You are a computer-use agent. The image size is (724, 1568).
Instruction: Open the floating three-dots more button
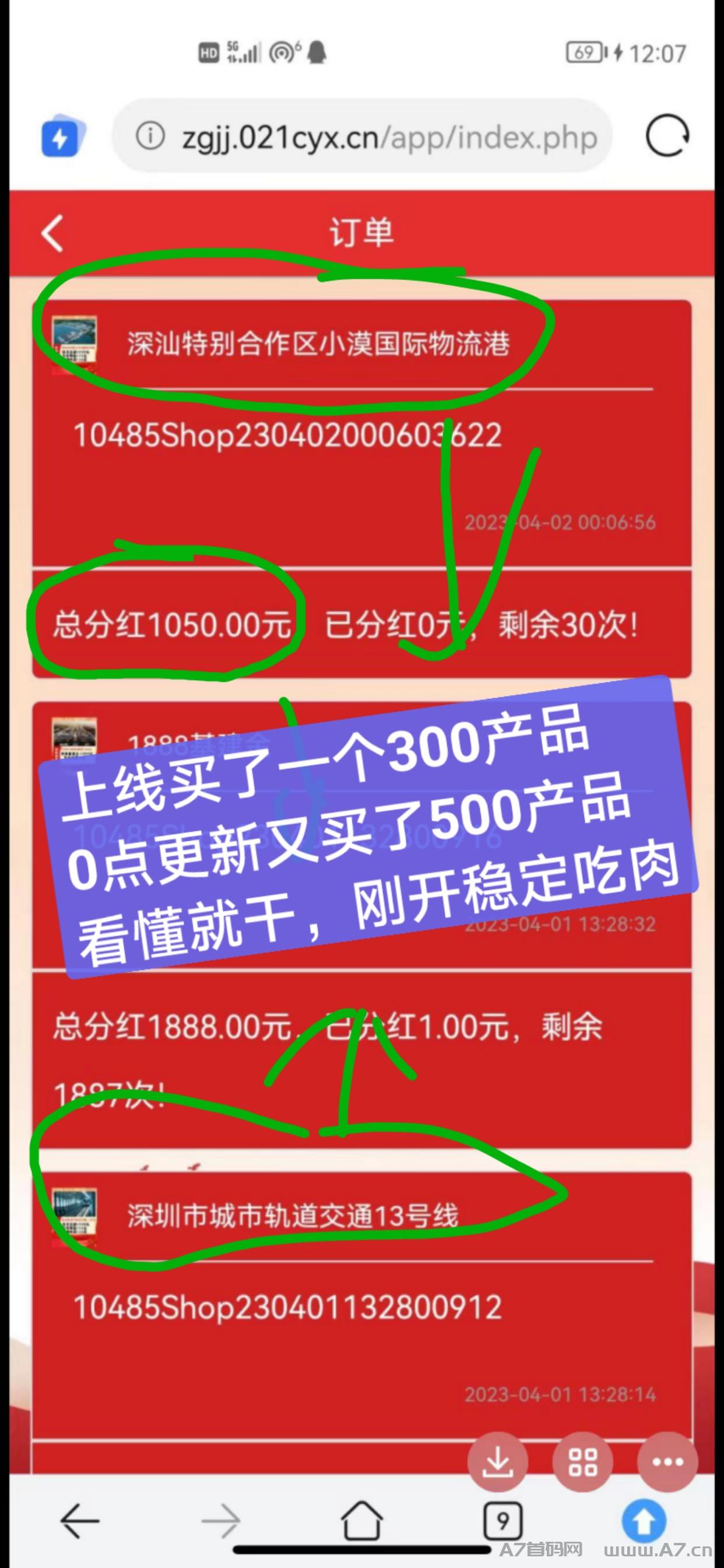pyautogui.click(x=667, y=1461)
